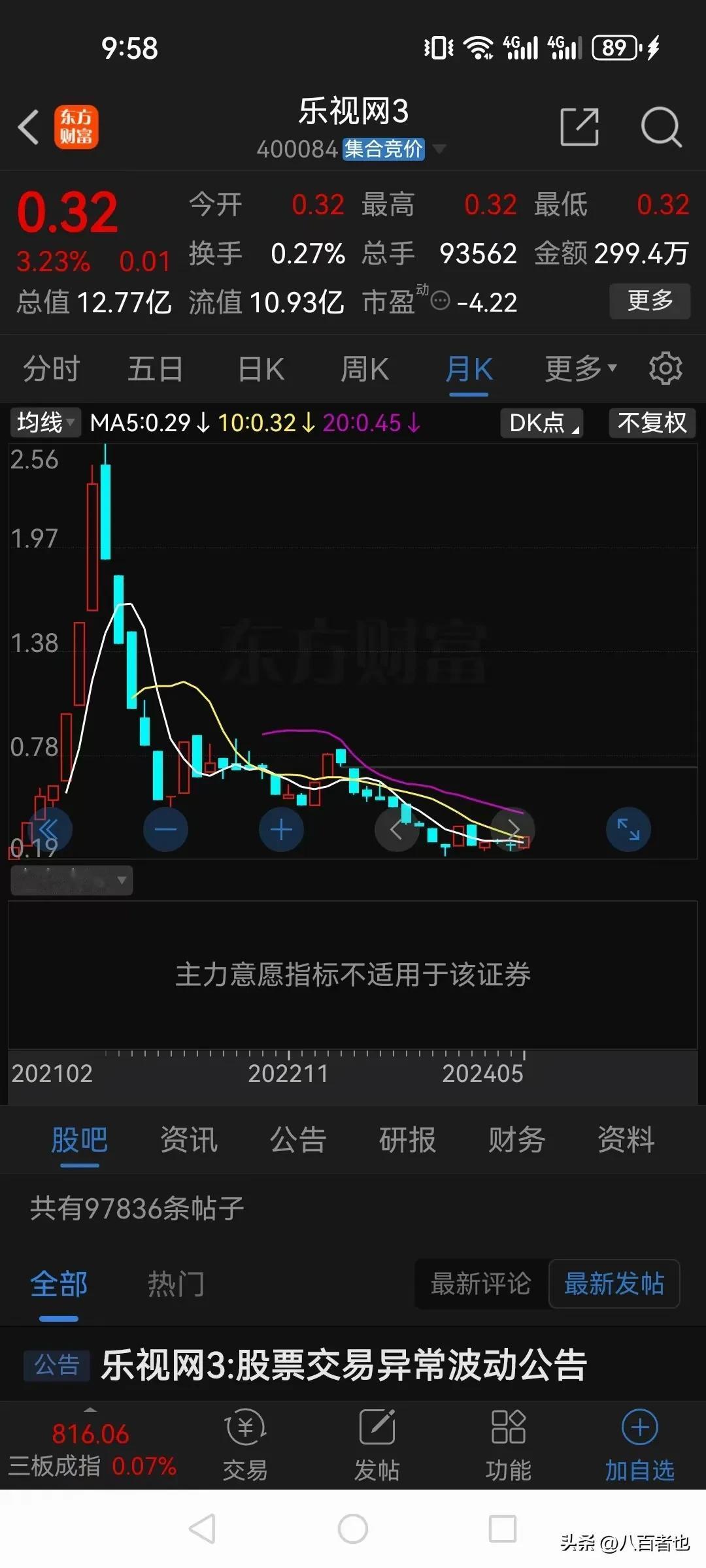Share this stock page
Screen dimensions: 706x1568
(x=580, y=127)
